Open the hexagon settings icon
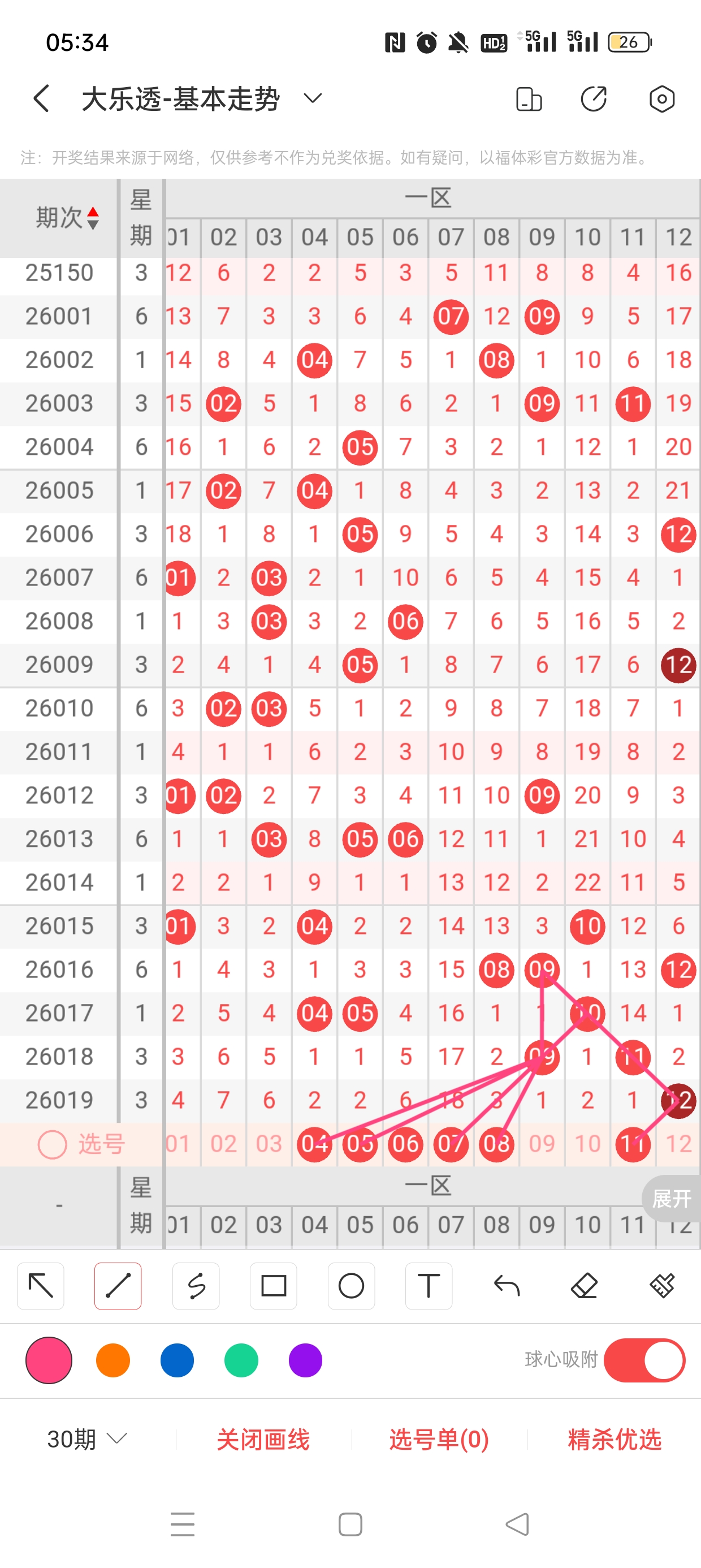 (661, 98)
